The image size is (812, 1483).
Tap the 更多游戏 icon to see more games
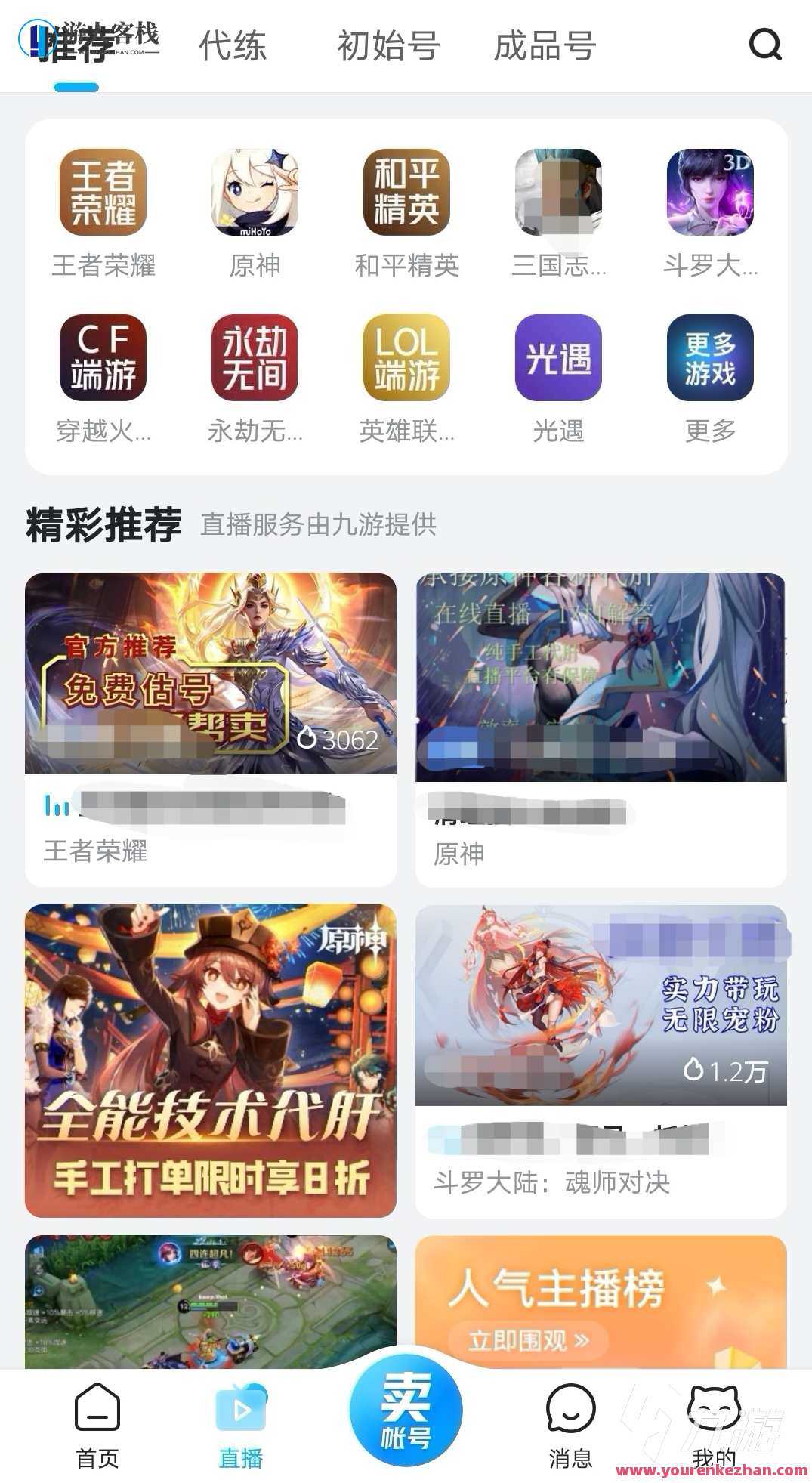(x=709, y=359)
